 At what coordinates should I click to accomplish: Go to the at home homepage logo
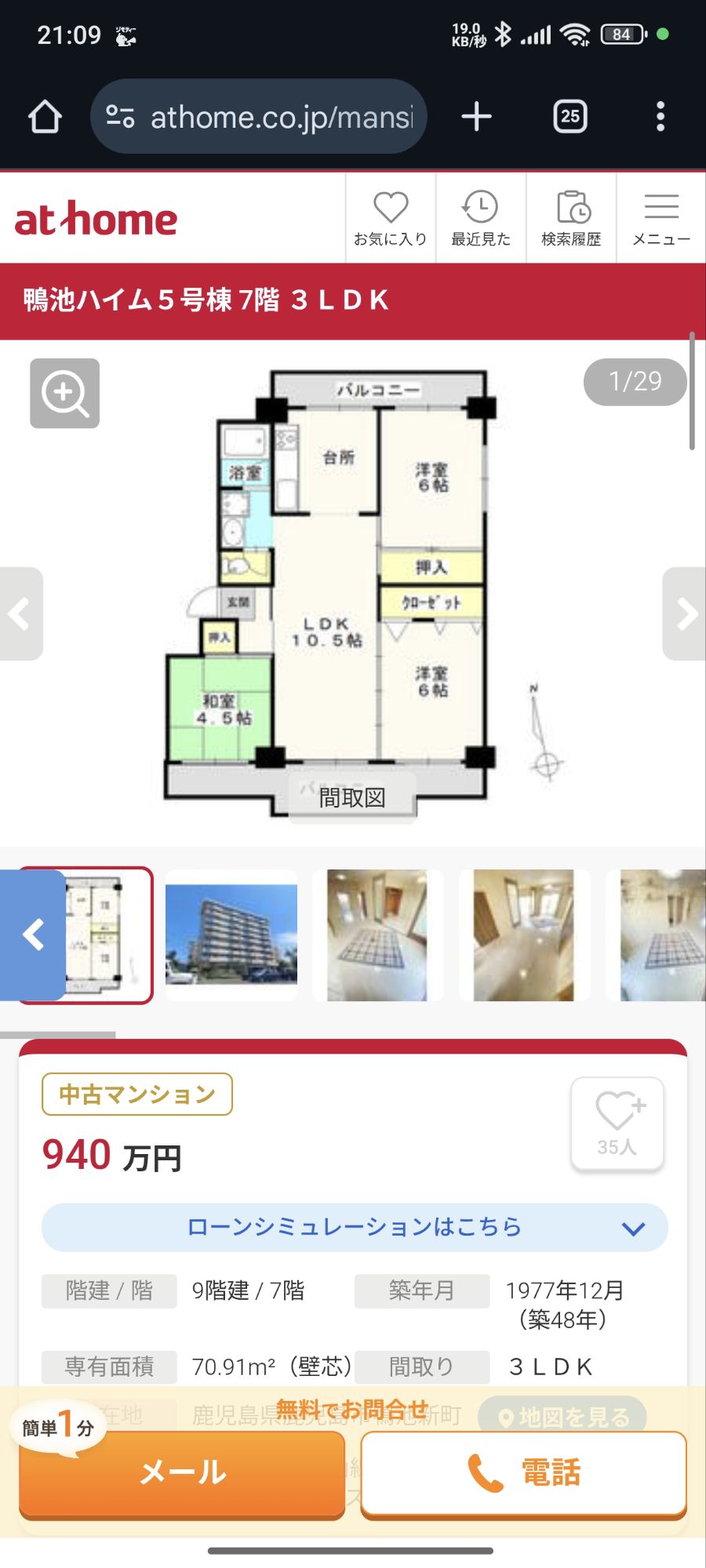96,220
